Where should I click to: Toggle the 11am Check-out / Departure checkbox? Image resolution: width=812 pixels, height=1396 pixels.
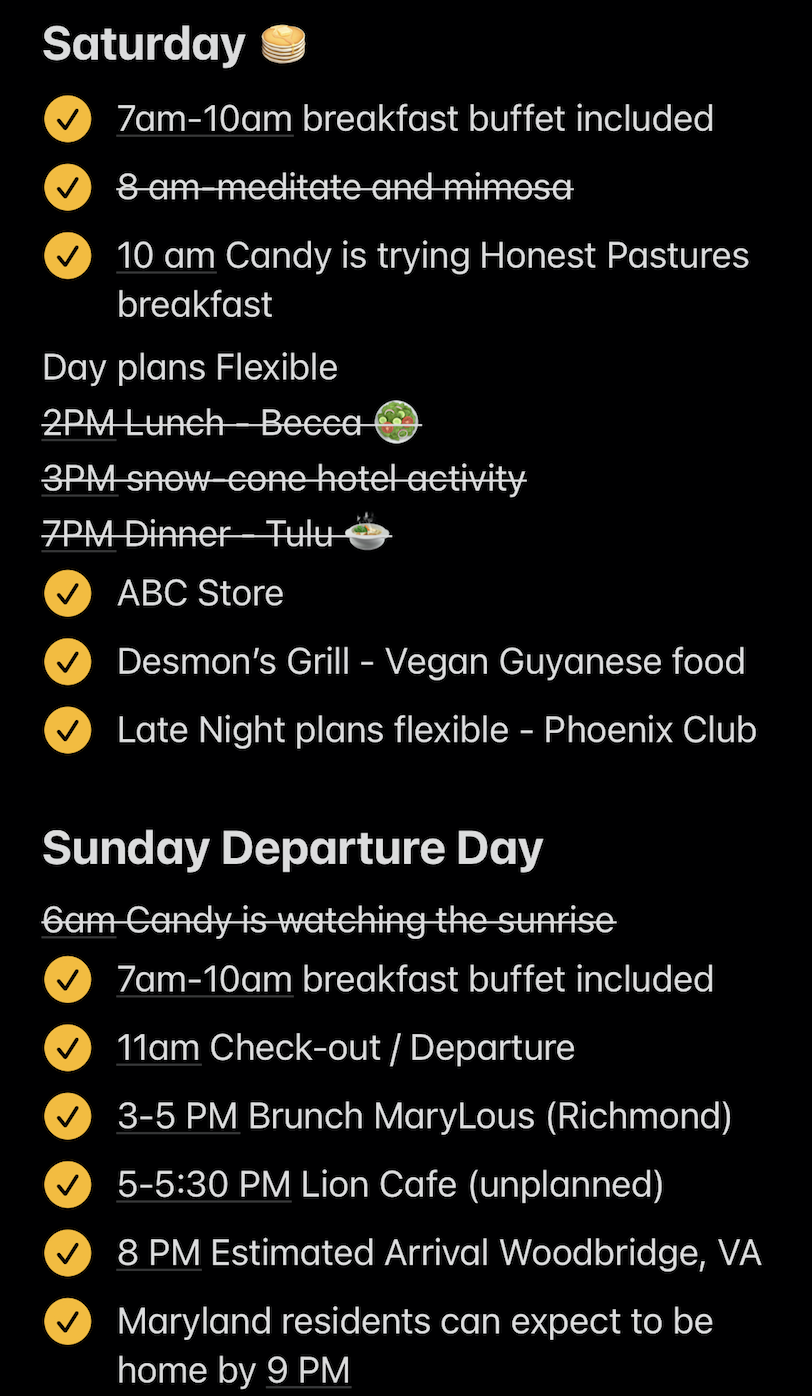tap(68, 1048)
